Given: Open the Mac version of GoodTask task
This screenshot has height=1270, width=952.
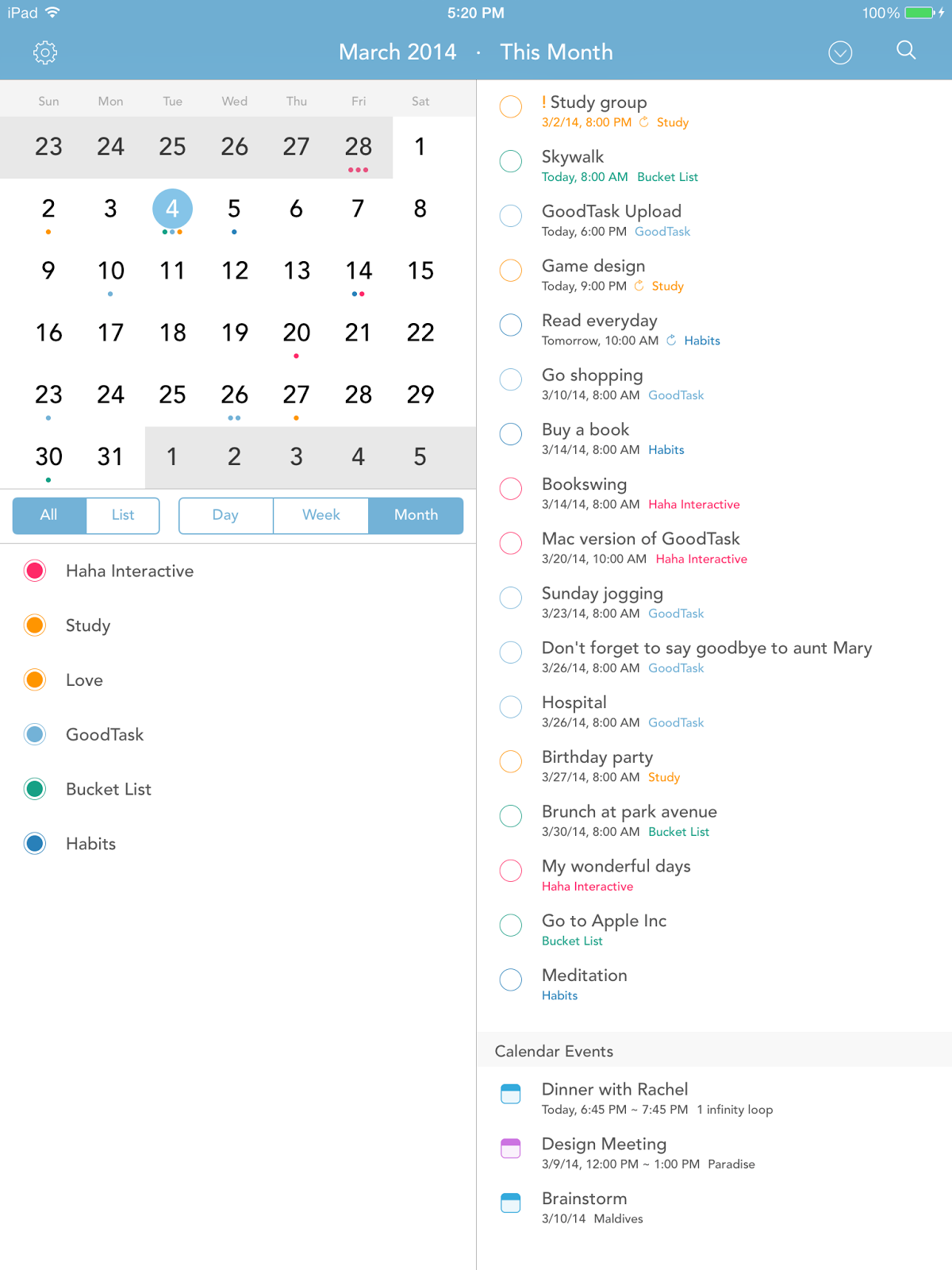Looking at the screenshot, I should [640, 539].
